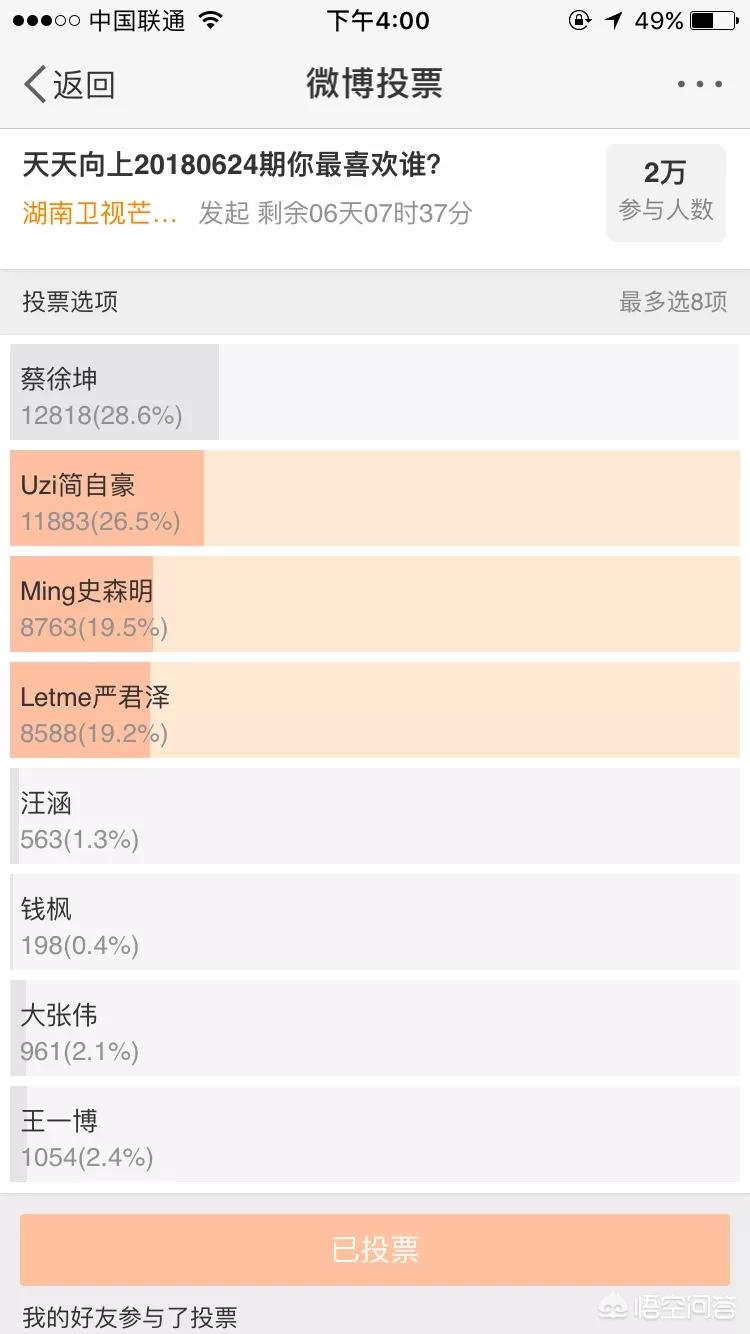
Task: Tap the 已投票 button
Action: point(375,1250)
